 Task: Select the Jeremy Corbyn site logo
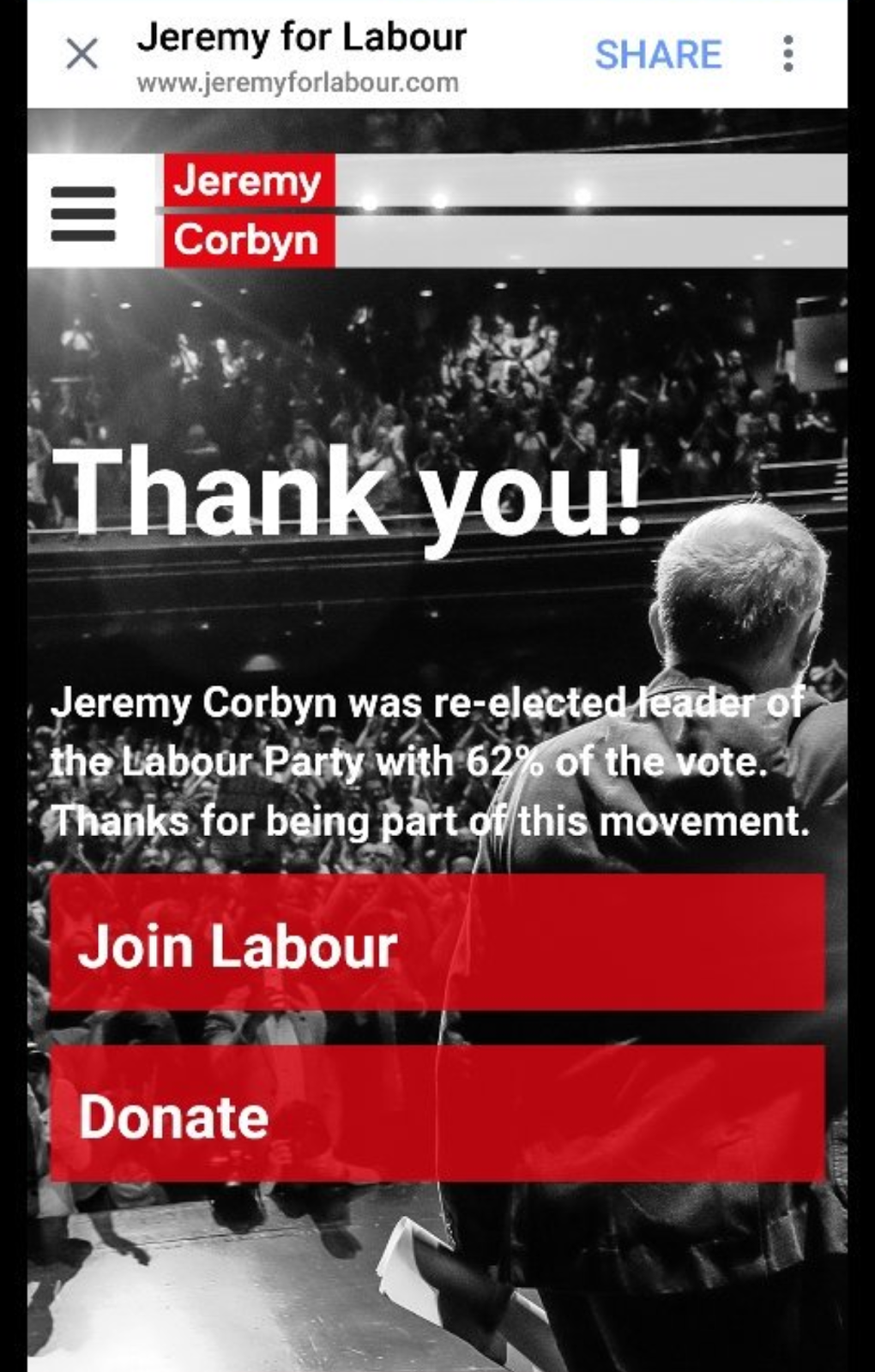(x=247, y=210)
